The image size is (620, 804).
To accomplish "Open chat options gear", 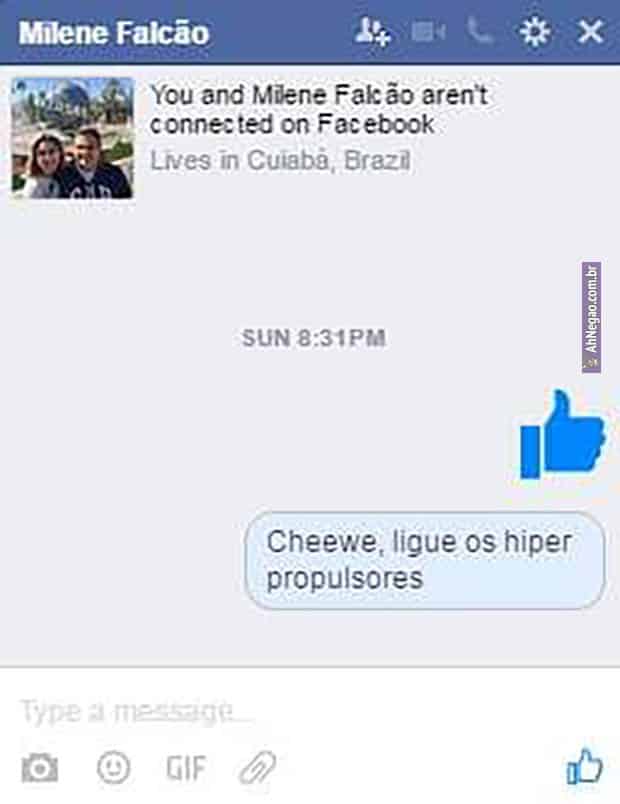I will [x=535, y=33].
